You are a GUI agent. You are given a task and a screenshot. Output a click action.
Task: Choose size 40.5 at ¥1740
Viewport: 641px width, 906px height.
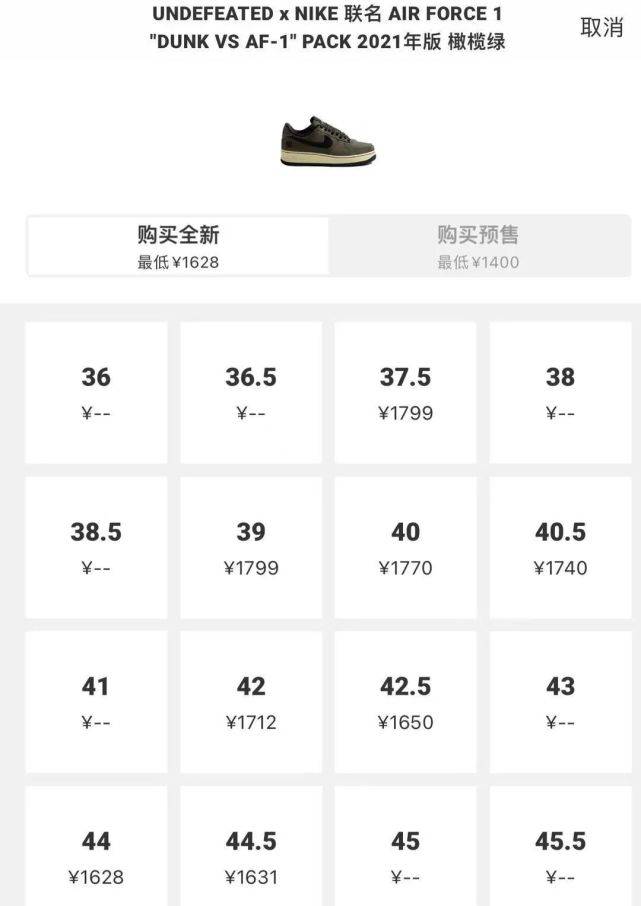560,548
